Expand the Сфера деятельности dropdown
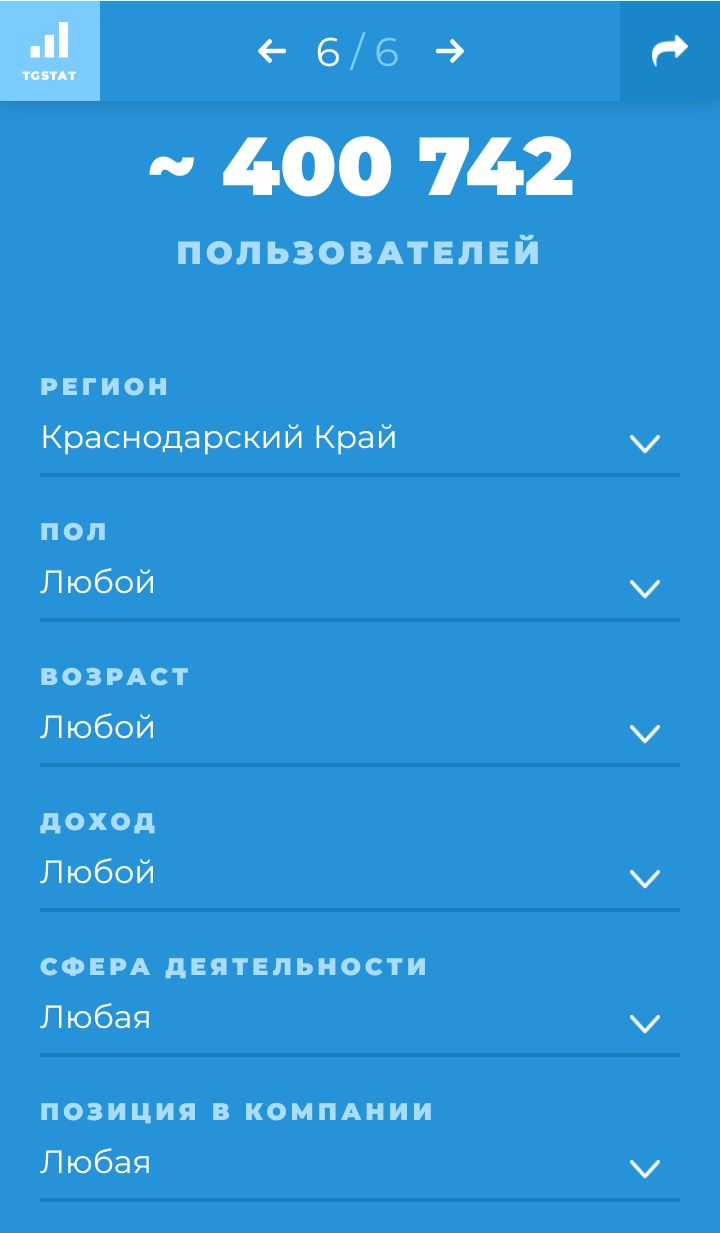720x1233 pixels. [x=360, y=1019]
